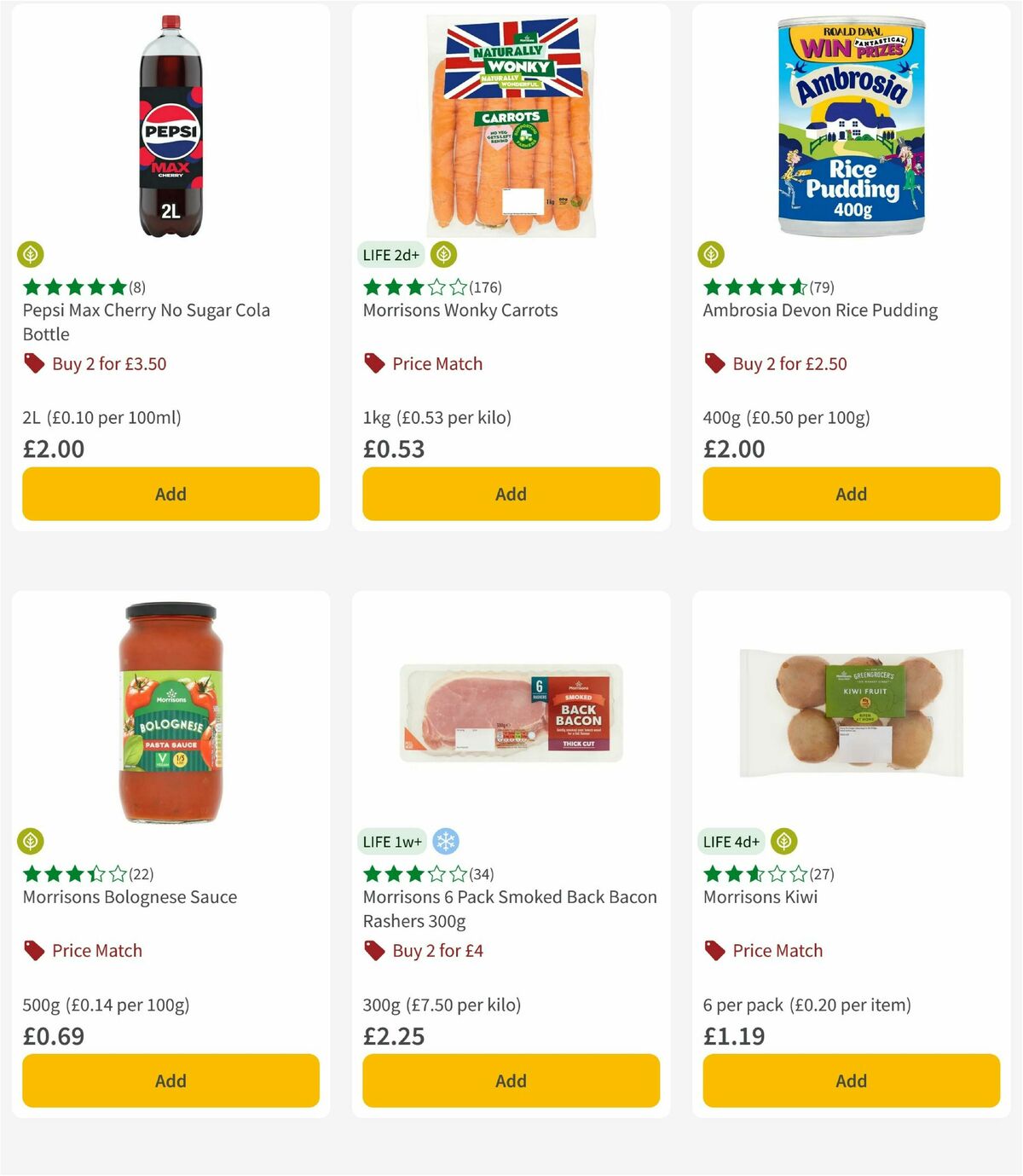Click the offer tag icon on Buy 2 for £3.50
The image size is (1023, 1176).
pos(33,363)
